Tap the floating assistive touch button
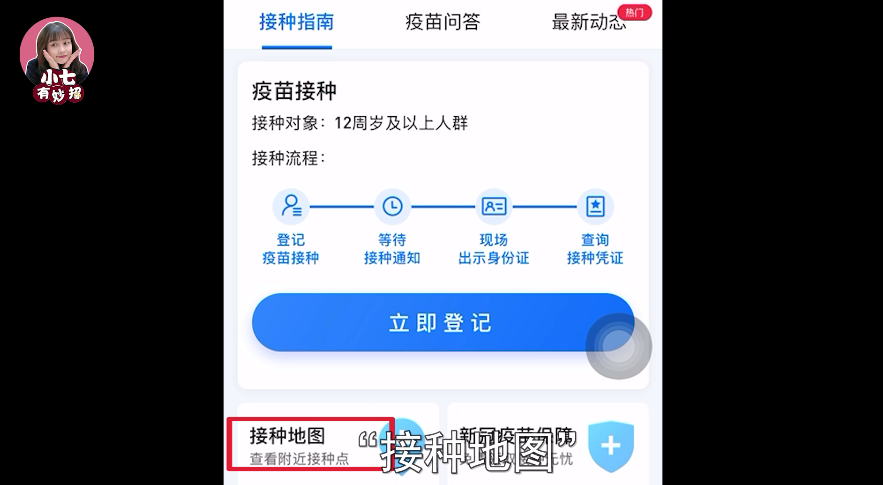This screenshot has height=485, width=883. click(618, 347)
